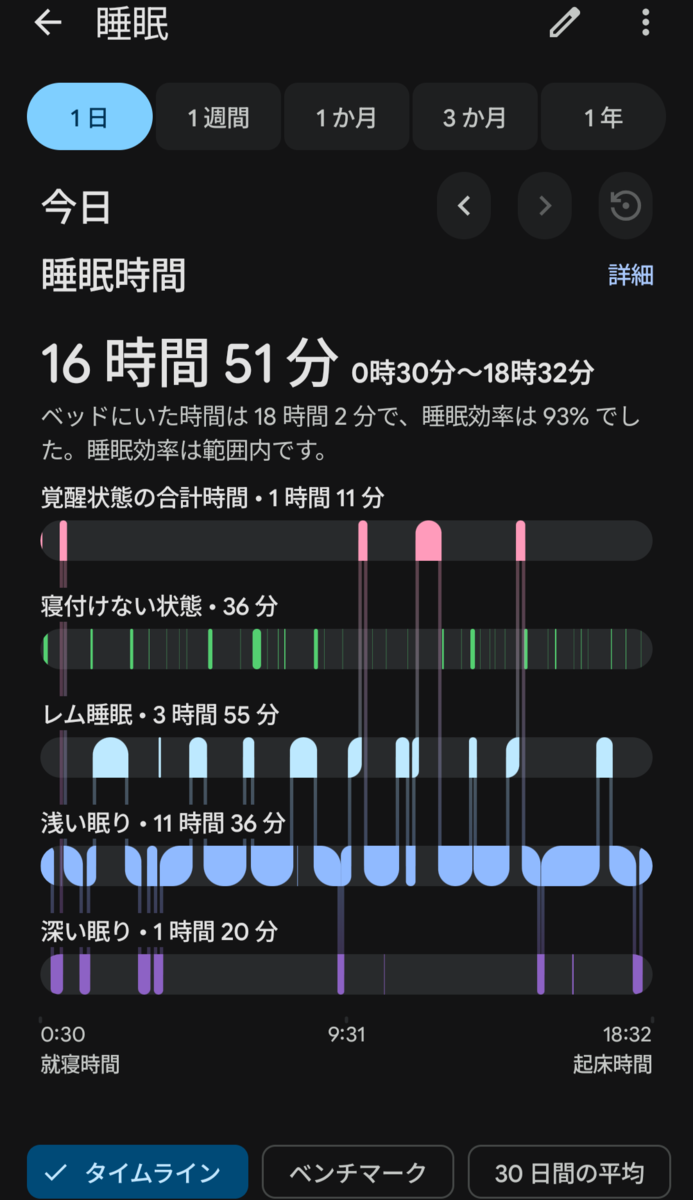Image resolution: width=693 pixels, height=1200 pixels.
Task: Tap the pencil edit icon
Action: click(565, 23)
